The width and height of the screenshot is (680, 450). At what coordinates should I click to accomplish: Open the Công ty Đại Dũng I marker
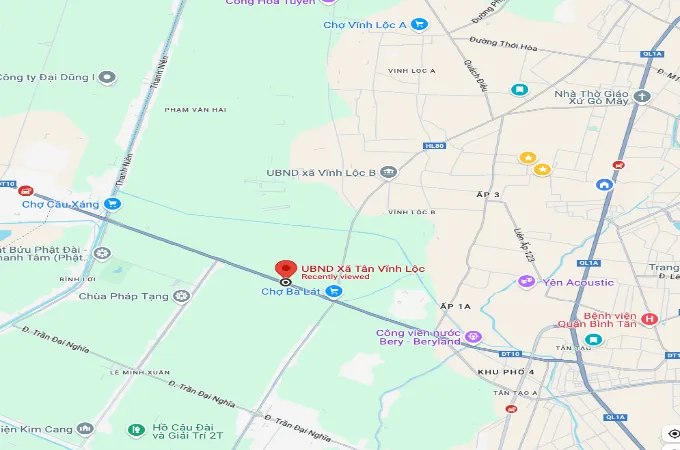107,77
